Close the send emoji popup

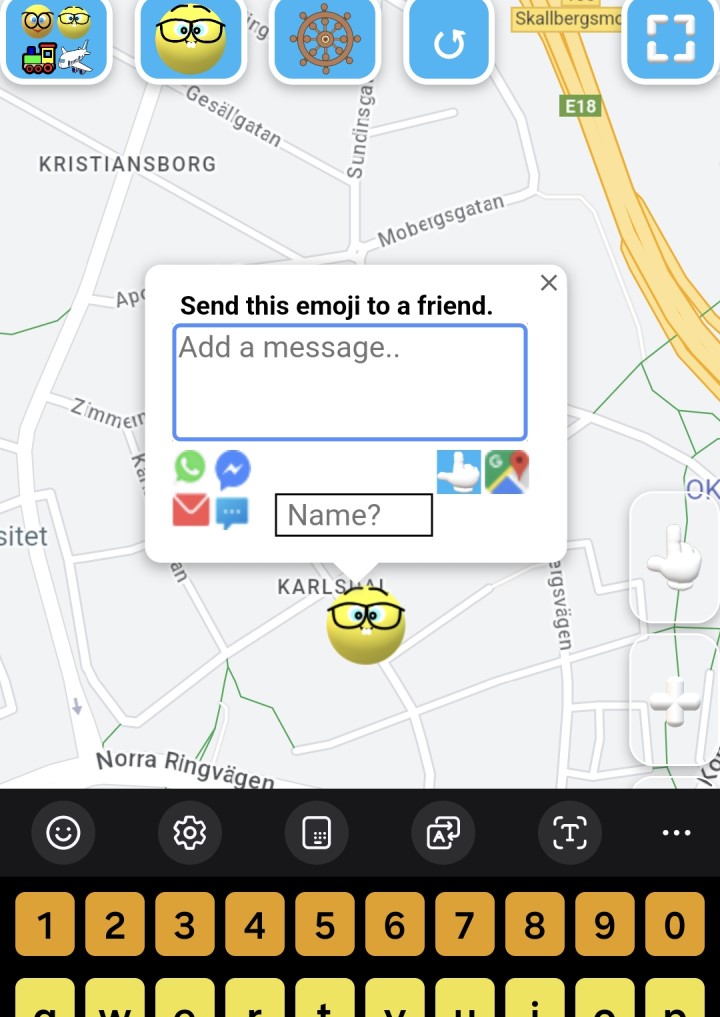(x=548, y=283)
